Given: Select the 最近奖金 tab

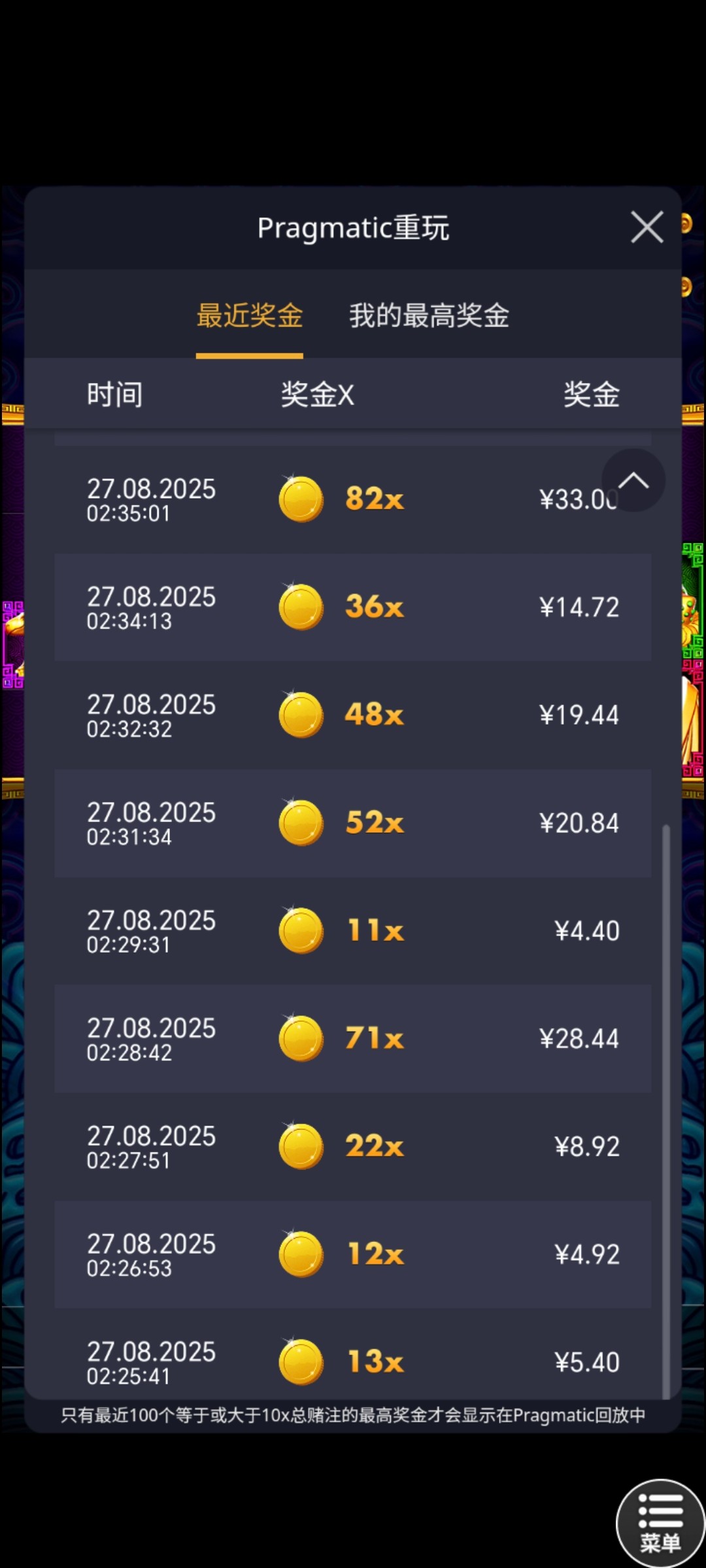Looking at the screenshot, I should point(249,316).
